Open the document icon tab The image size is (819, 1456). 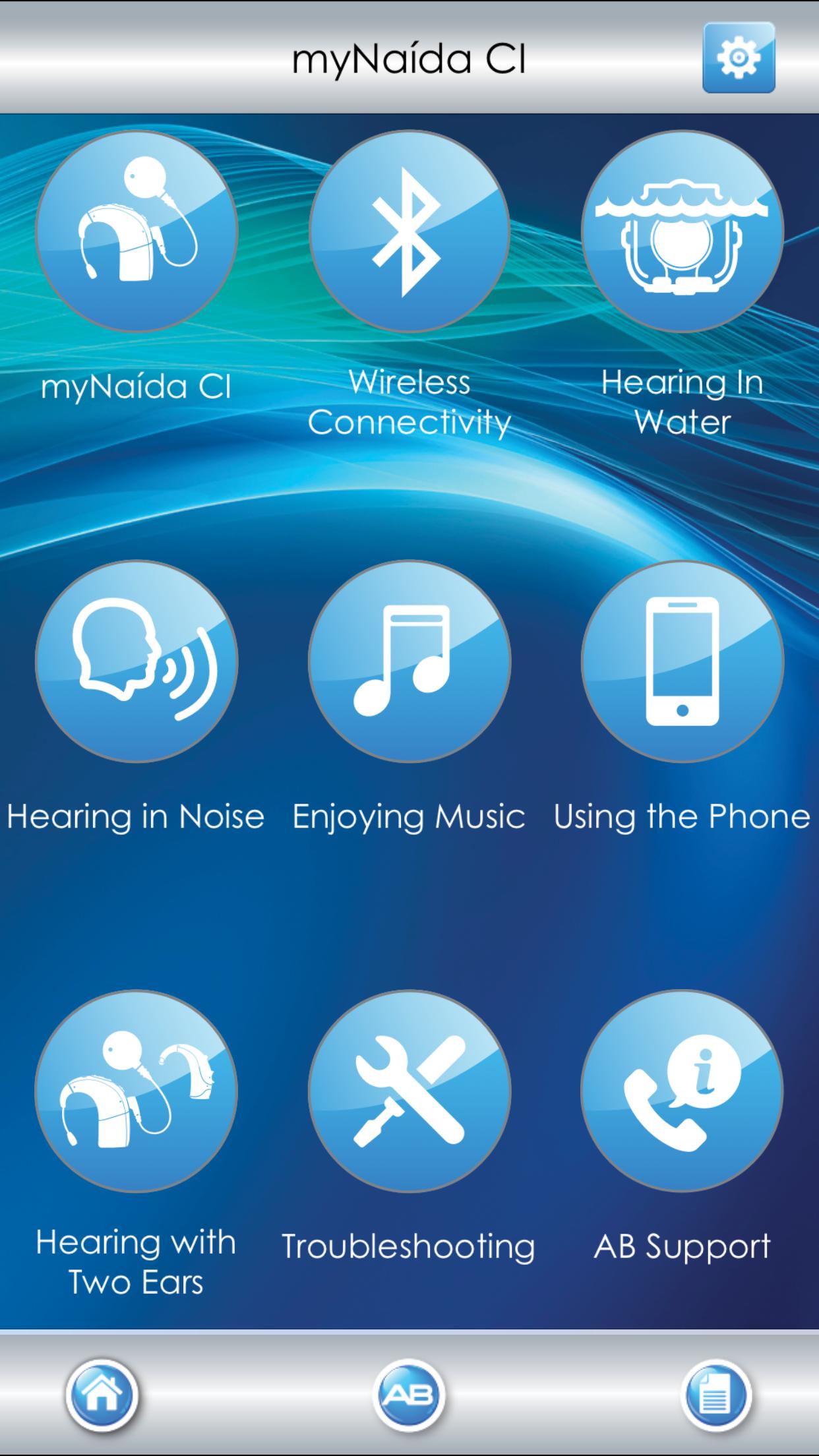tap(715, 1393)
